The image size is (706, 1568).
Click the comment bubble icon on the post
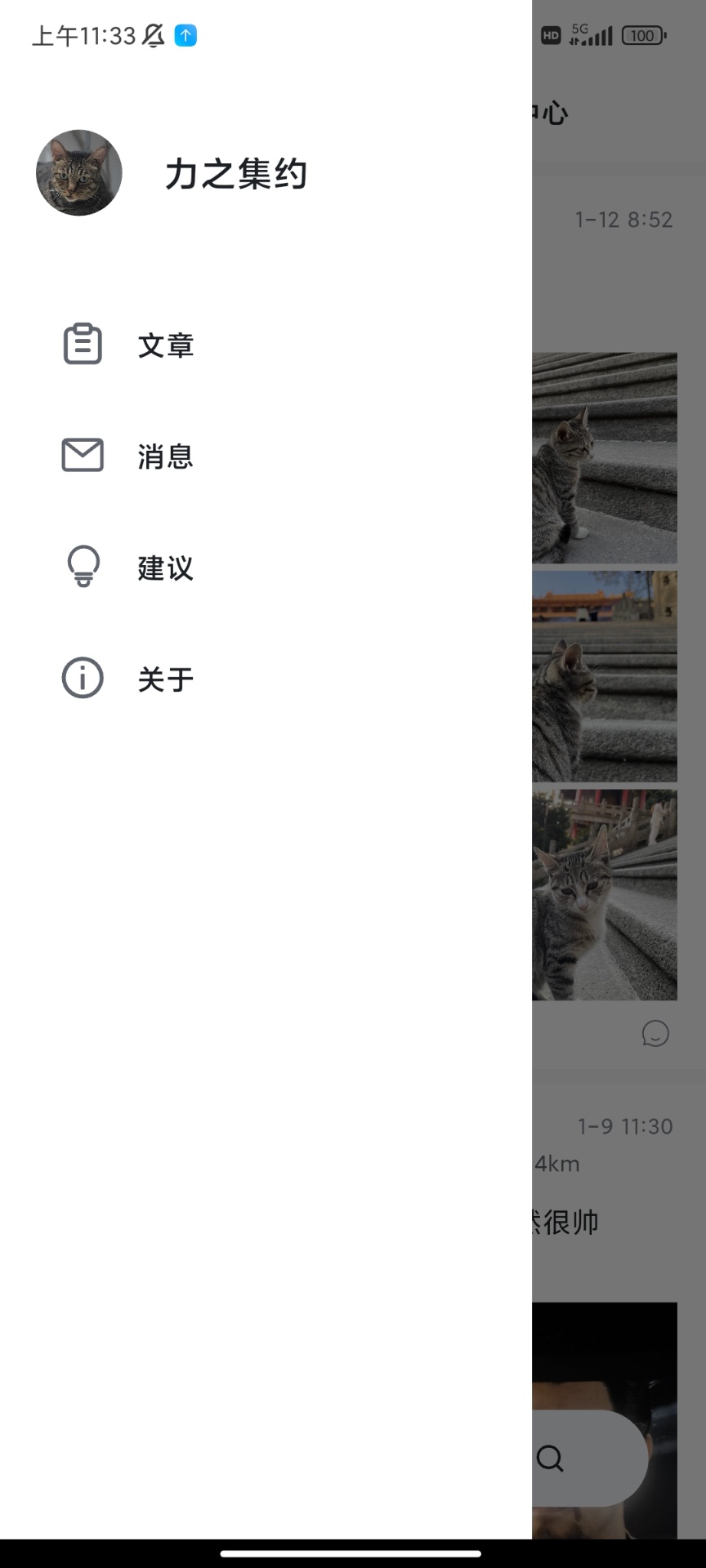tap(655, 1034)
